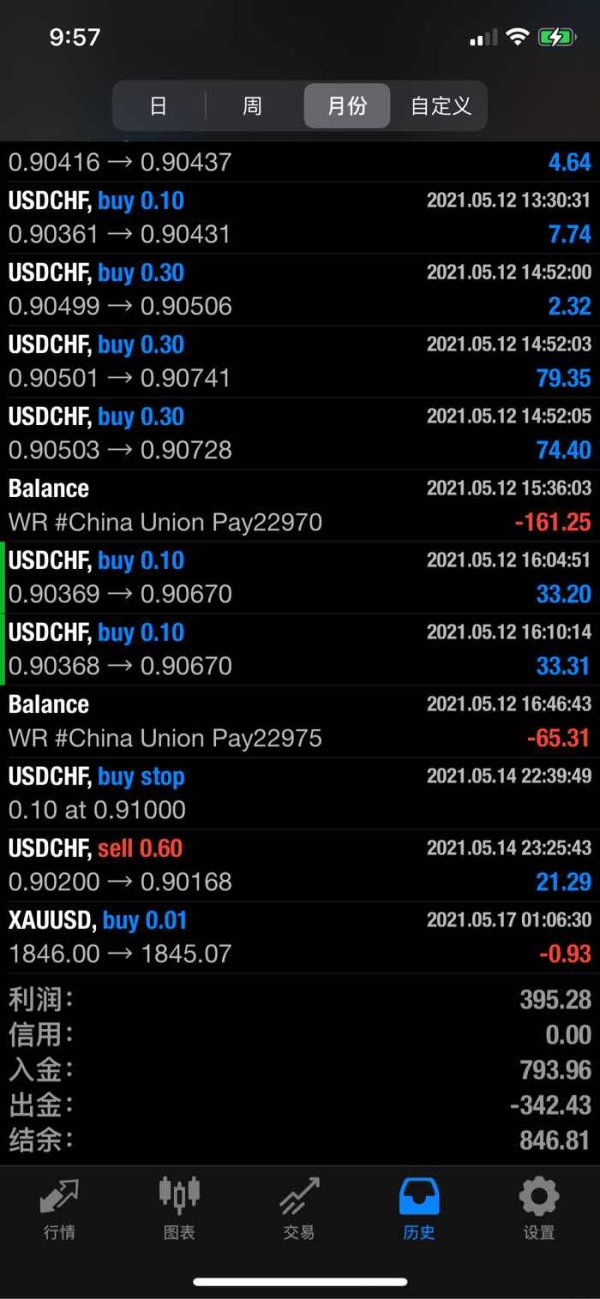Screen dimensions: 600x1299
Task: Open the 图表 chart tab
Action: [x=179, y=1209]
